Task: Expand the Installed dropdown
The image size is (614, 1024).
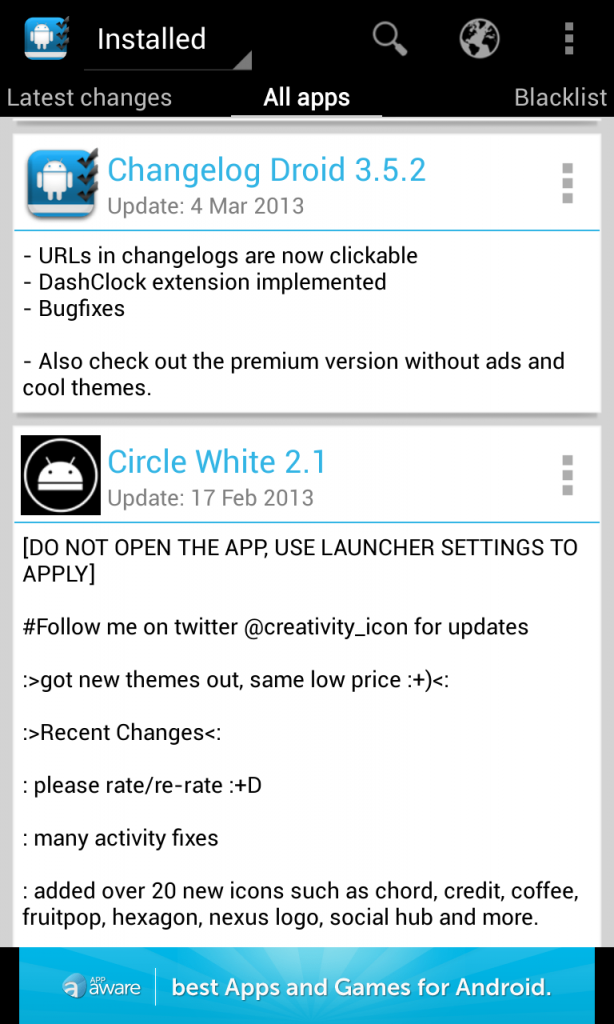Action: point(167,41)
